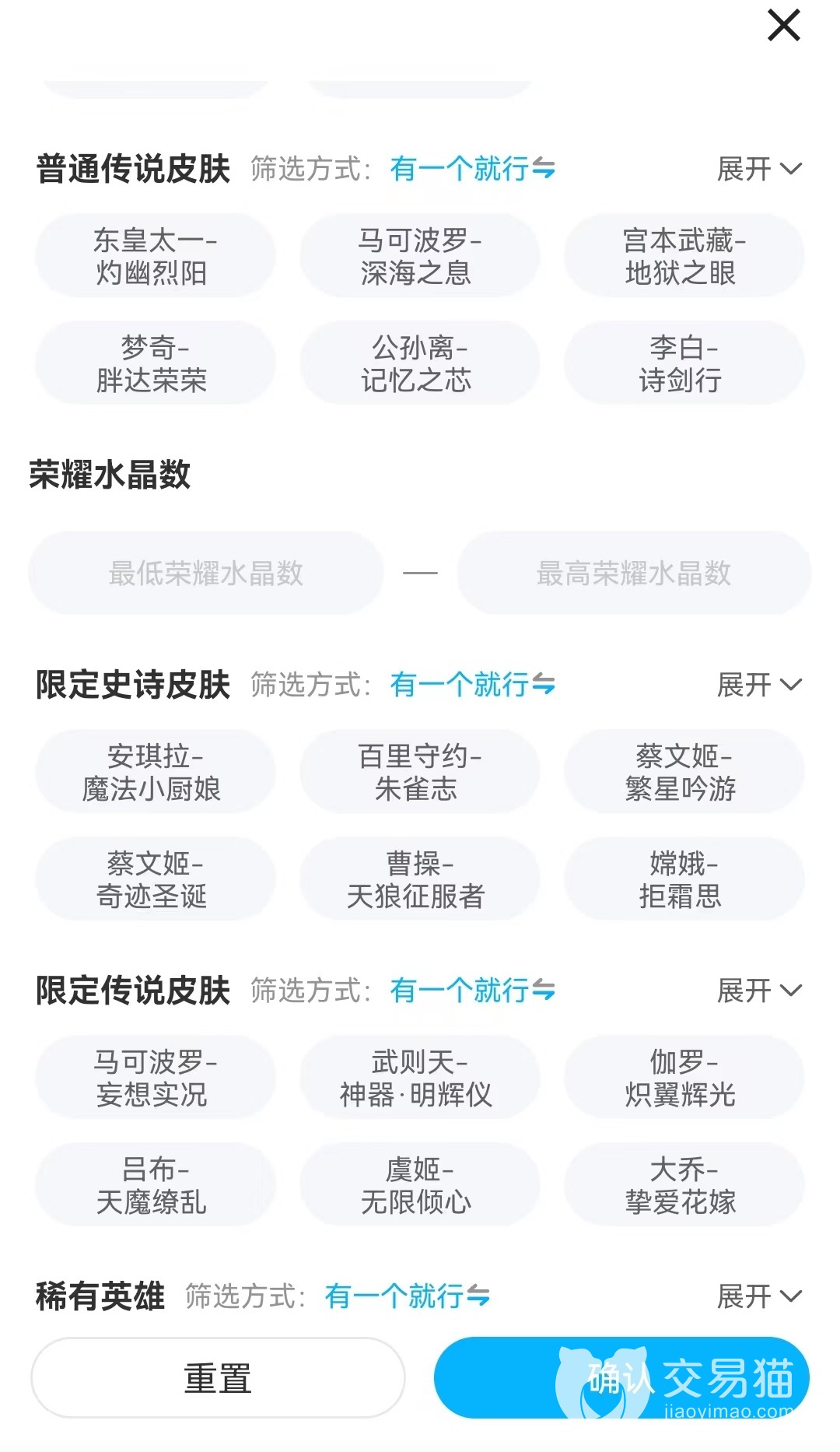Image resolution: width=840 pixels, height=1452 pixels.
Task: Expand the 限定传说皮肤 section
Action: click(x=758, y=991)
